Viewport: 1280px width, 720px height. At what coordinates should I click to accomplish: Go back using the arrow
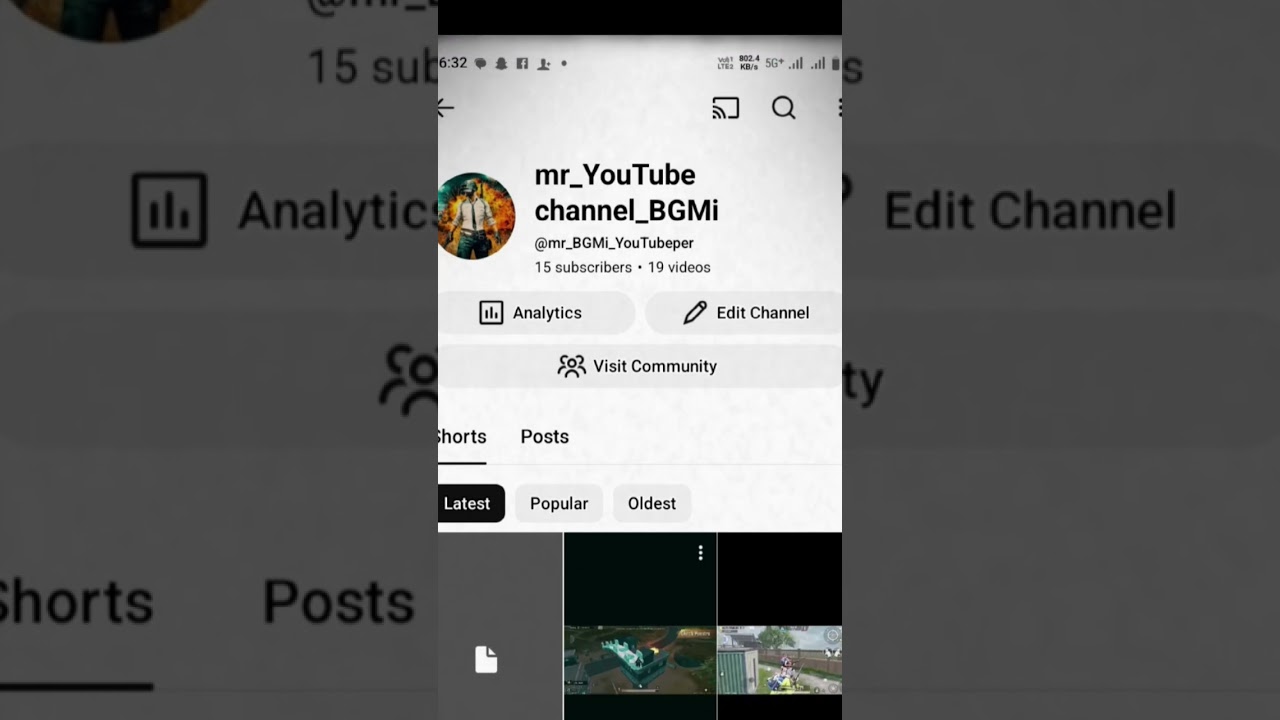446,108
